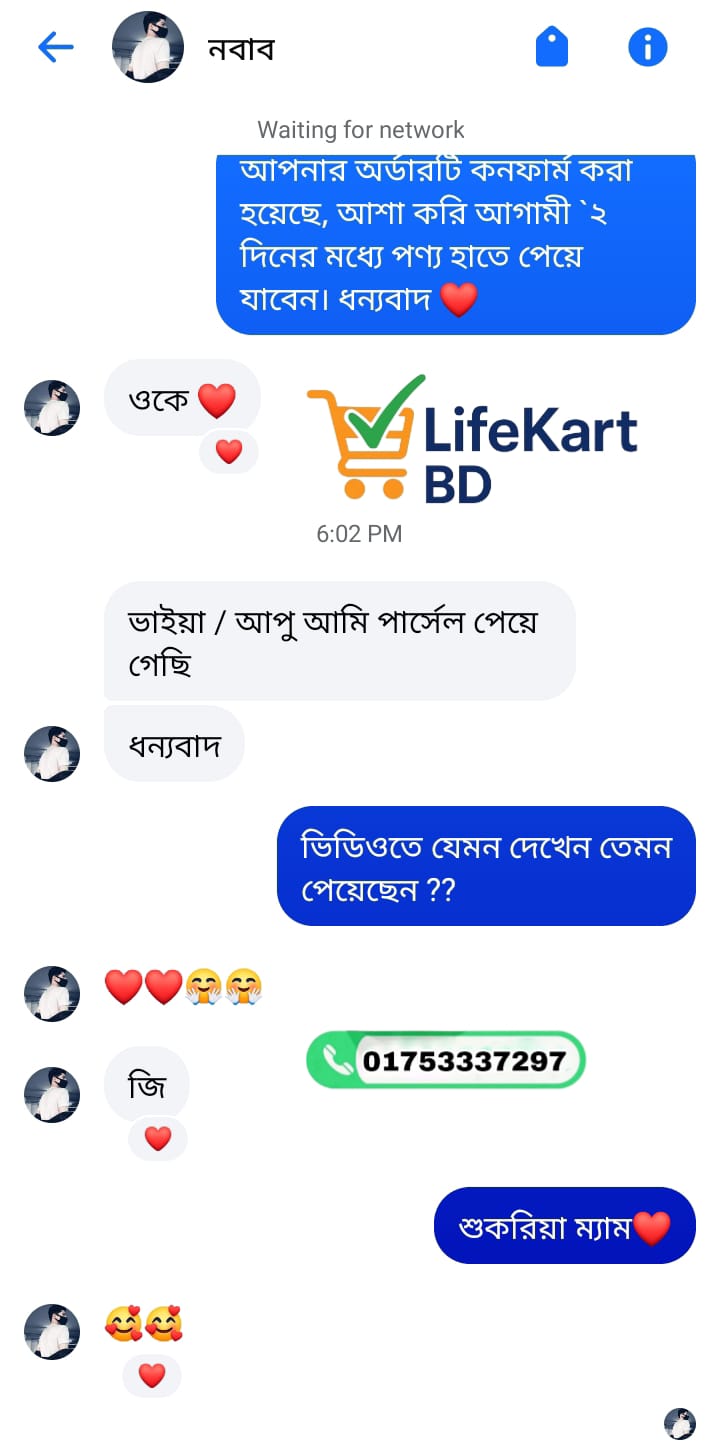
Task: Open নবাব's profile from the header
Action: click(148, 47)
